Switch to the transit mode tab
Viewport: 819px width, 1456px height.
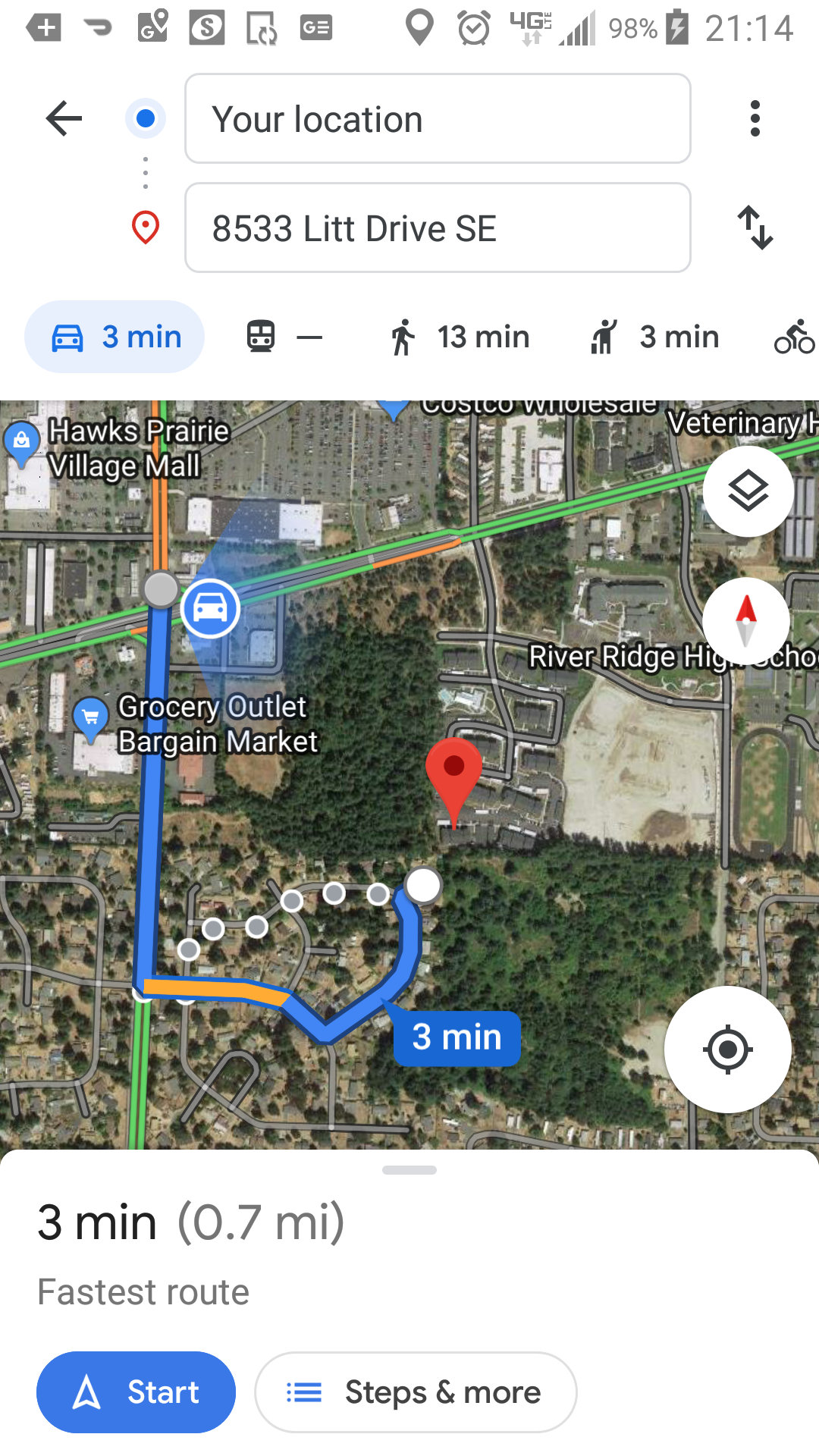tap(284, 337)
